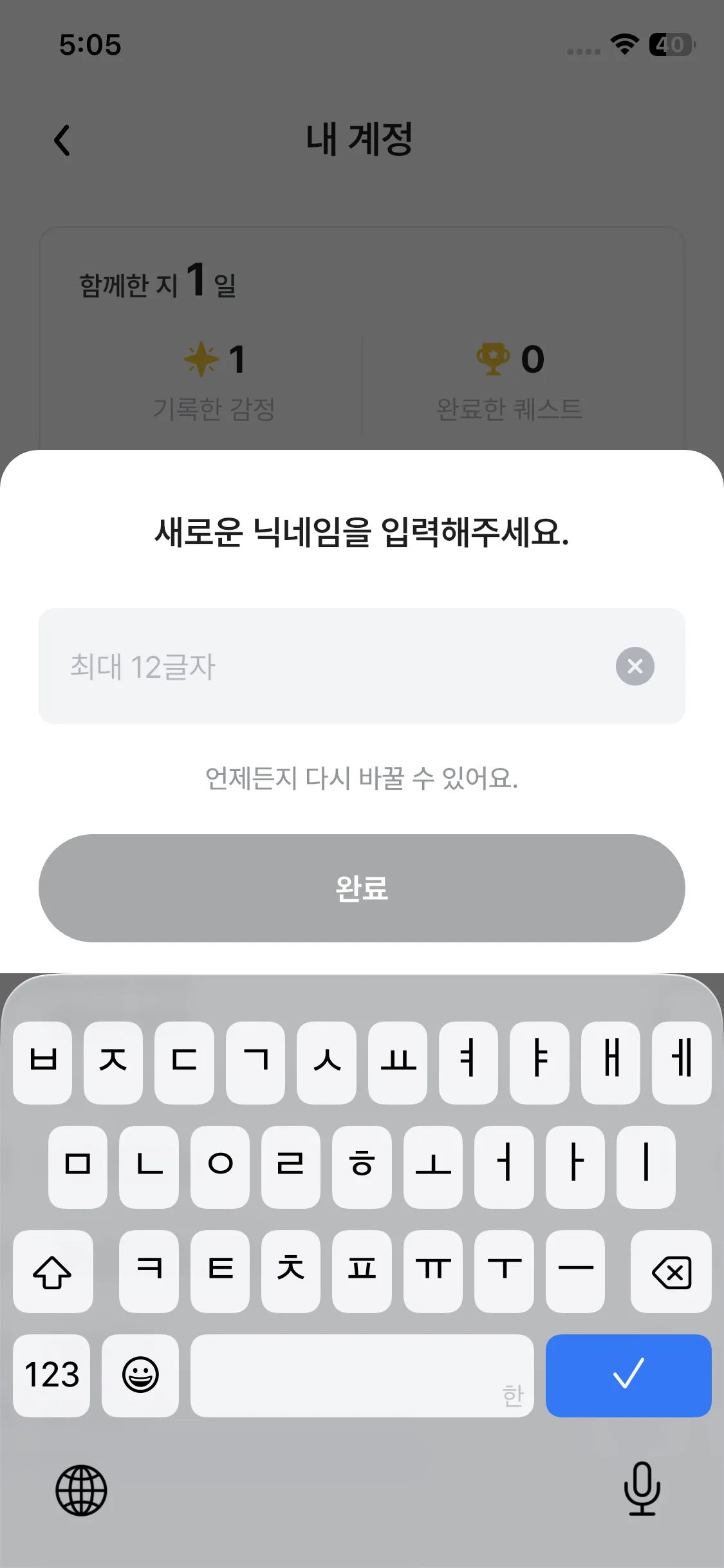Tap the 완료 button to confirm the nickname
Viewport: 724px width, 1568px height.
[x=362, y=888]
